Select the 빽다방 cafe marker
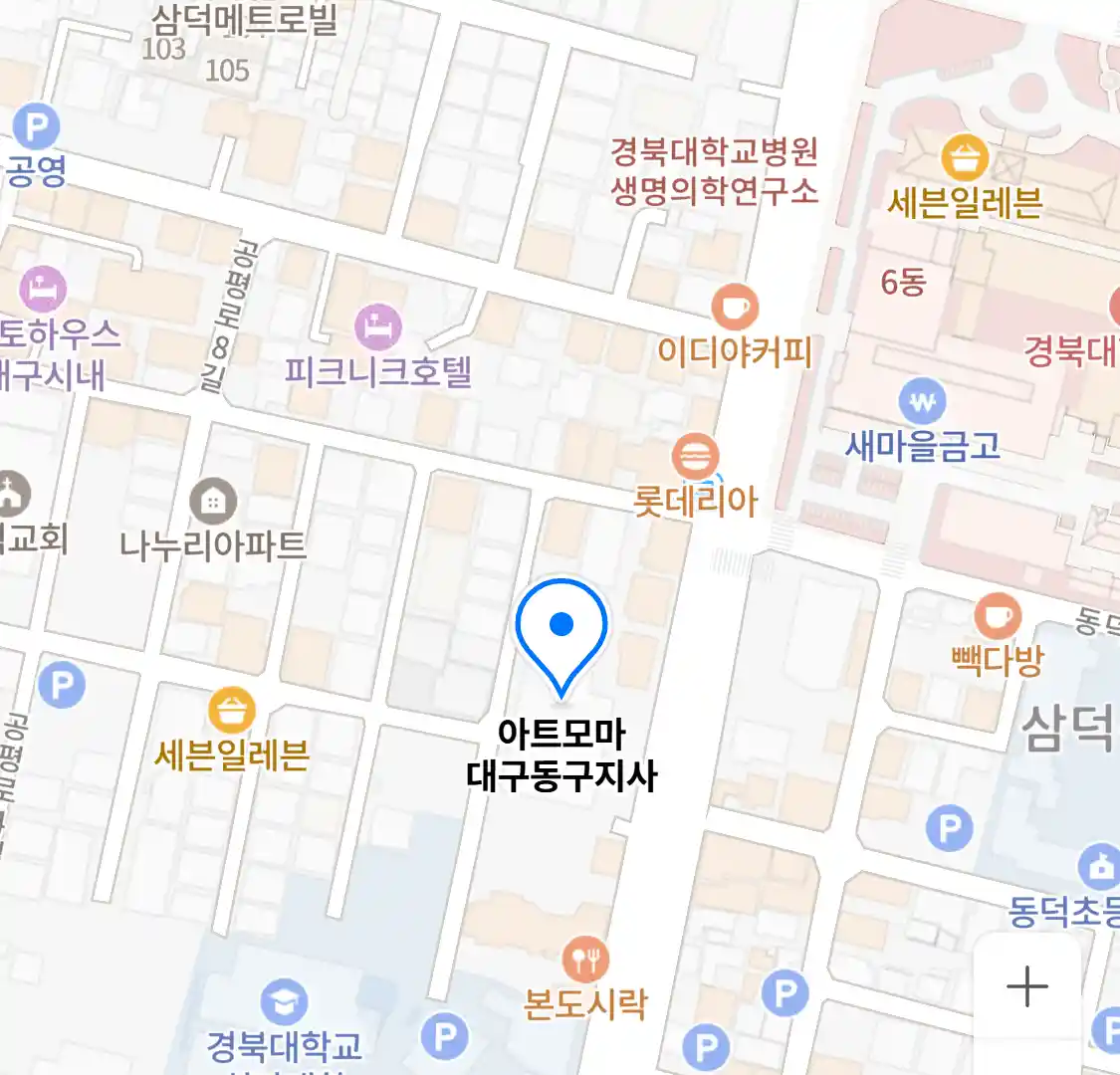Screen dimensions: 1120x1075 [997, 617]
